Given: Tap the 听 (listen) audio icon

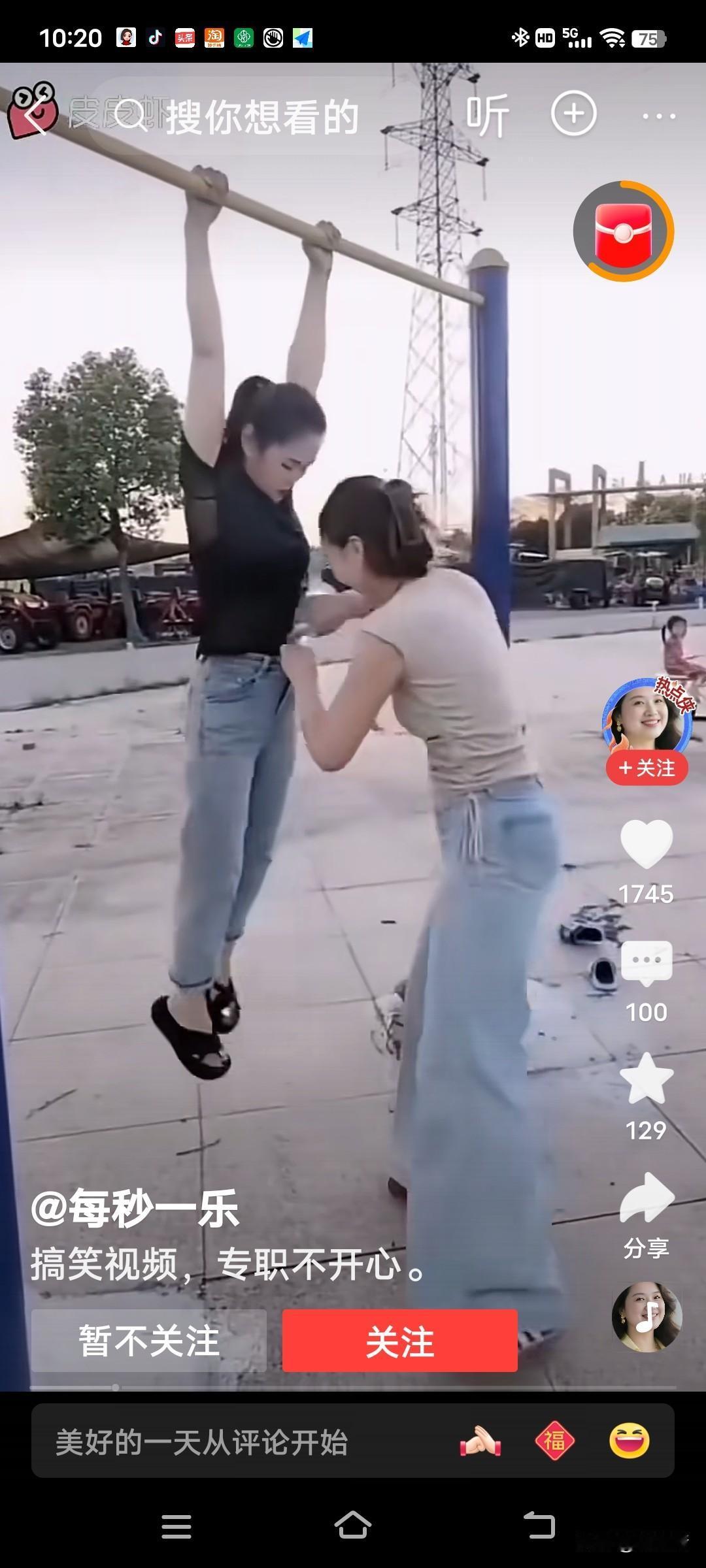Looking at the screenshot, I should point(488,114).
